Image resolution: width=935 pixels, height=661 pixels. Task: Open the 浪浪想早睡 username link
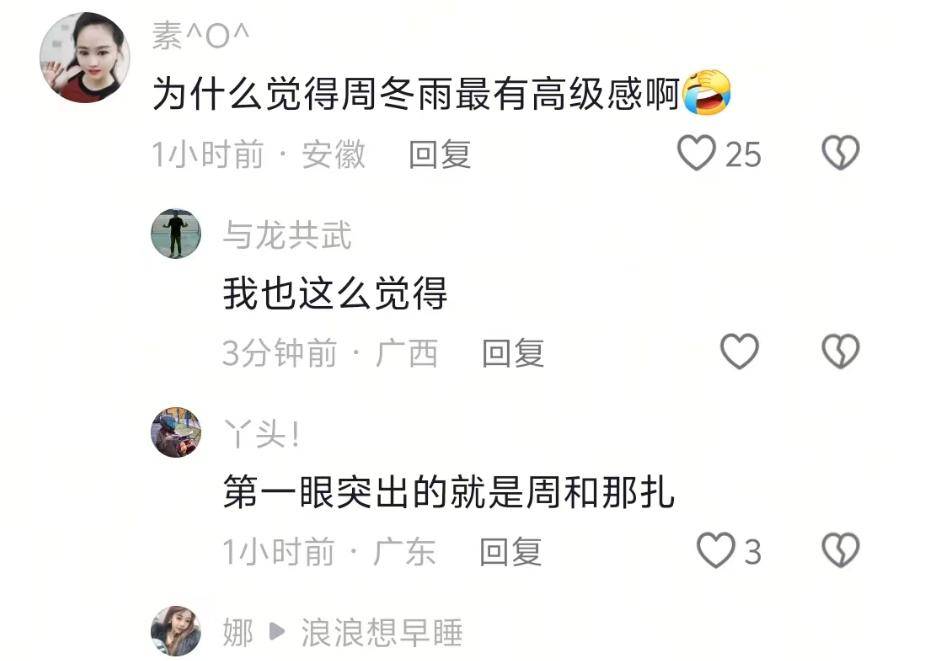(x=381, y=632)
